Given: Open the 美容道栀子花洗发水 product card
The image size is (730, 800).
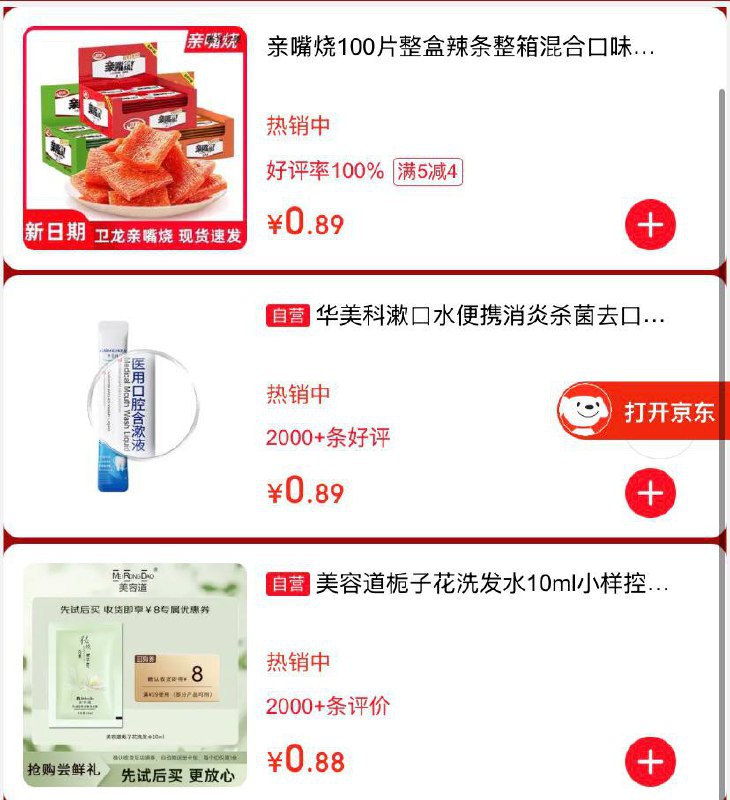Looking at the screenshot, I should [491, 583].
